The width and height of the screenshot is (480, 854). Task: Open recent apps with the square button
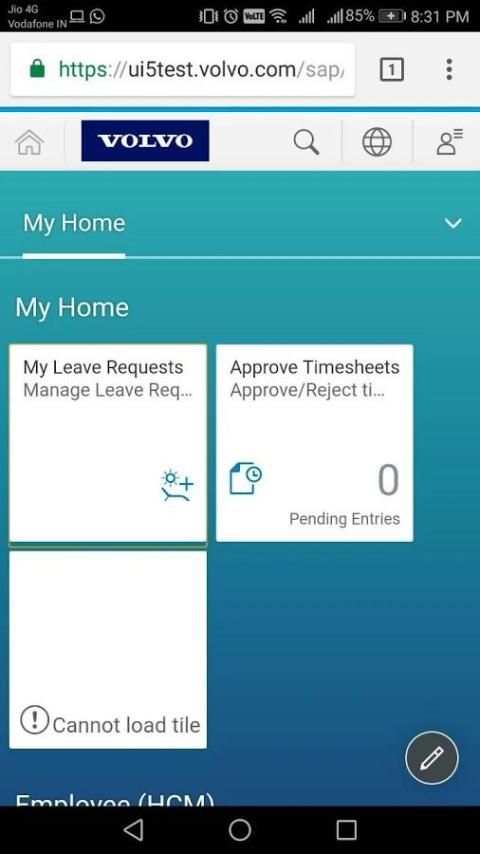click(347, 831)
